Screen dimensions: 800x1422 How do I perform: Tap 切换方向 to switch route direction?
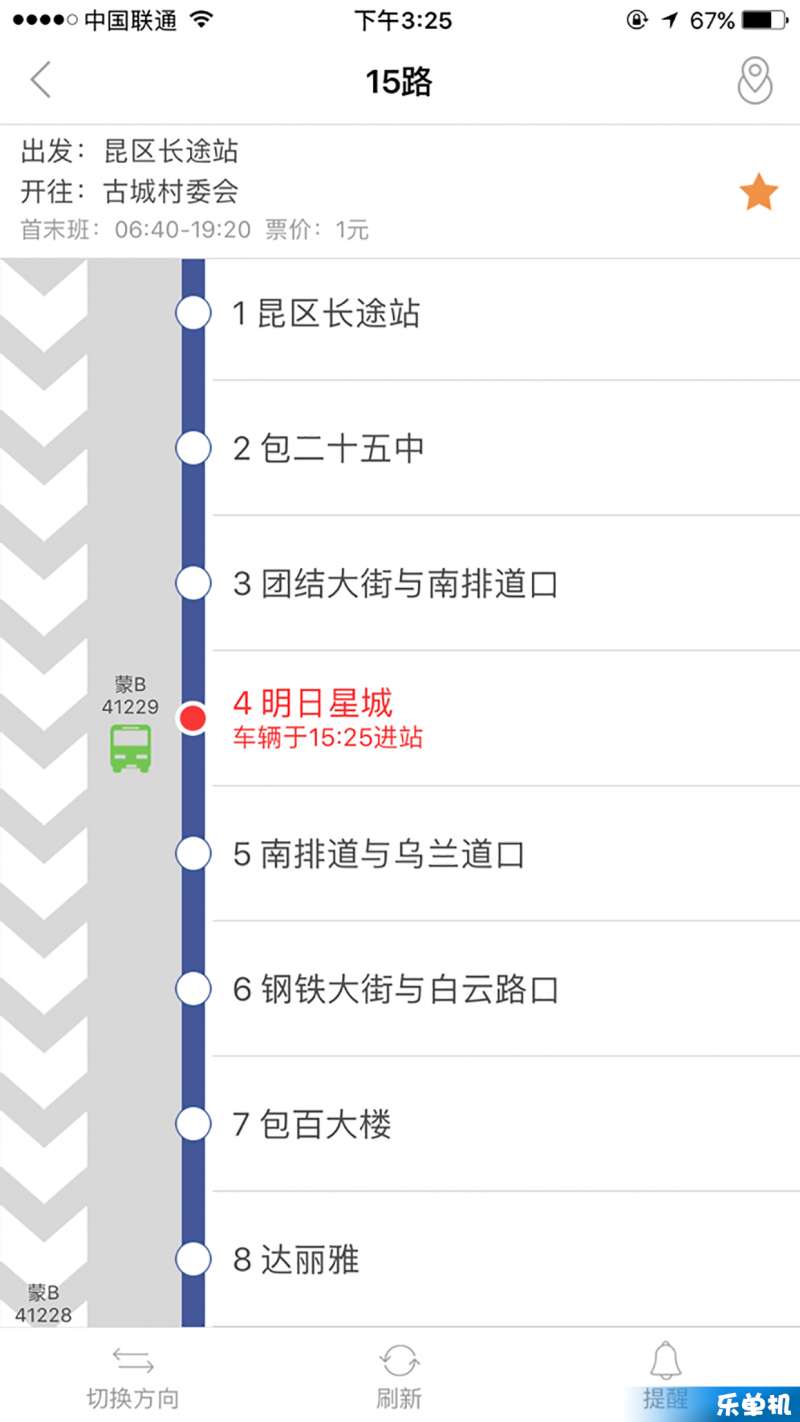coord(133,1377)
